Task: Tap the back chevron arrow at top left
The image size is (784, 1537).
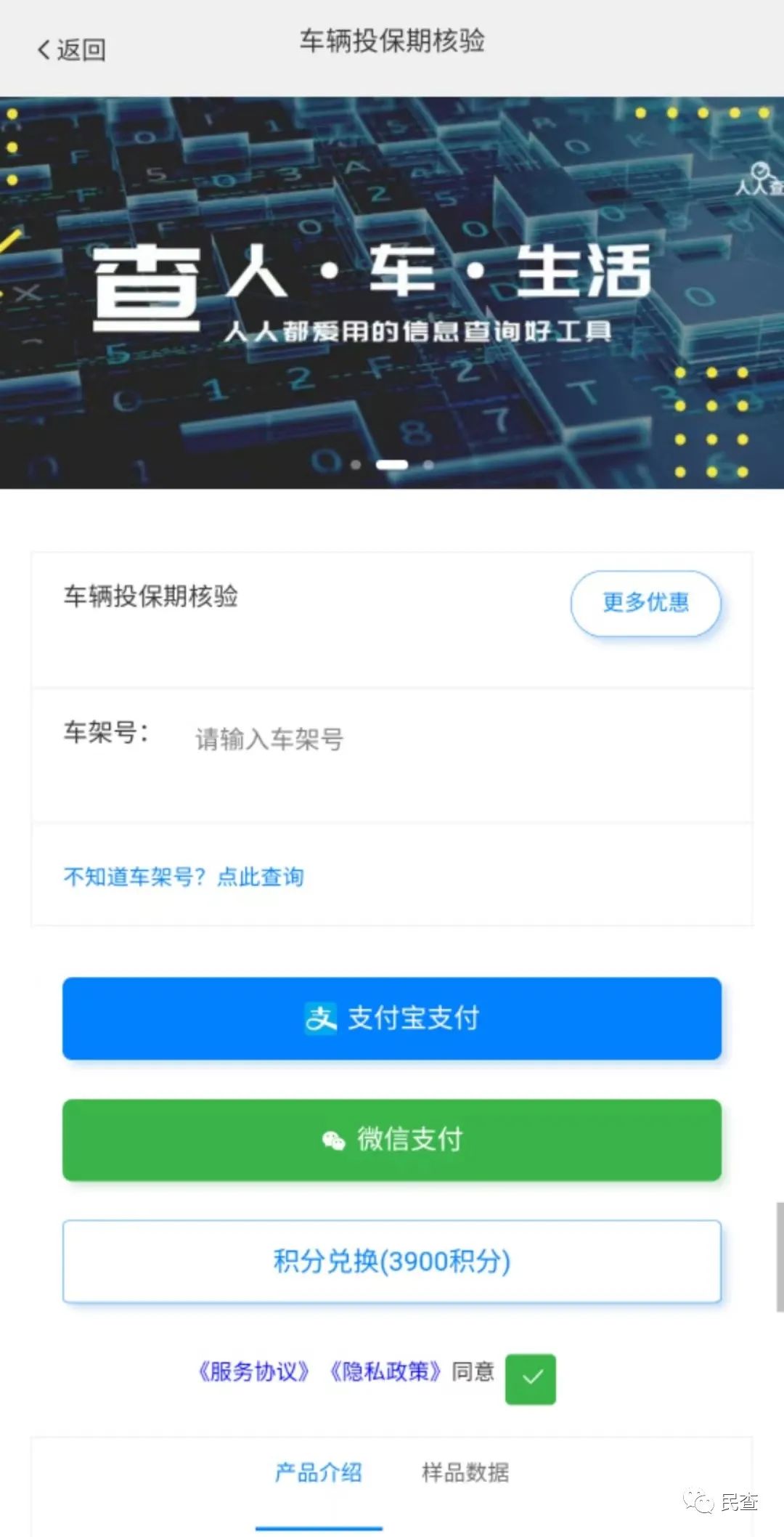Action: (x=44, y=49)
